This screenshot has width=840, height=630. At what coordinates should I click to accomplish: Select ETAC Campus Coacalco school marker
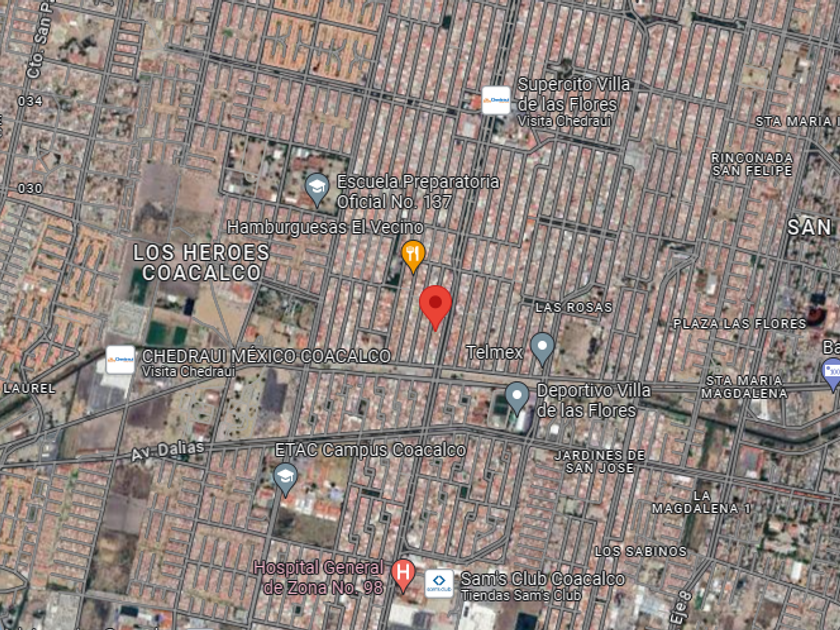(286, 479)
